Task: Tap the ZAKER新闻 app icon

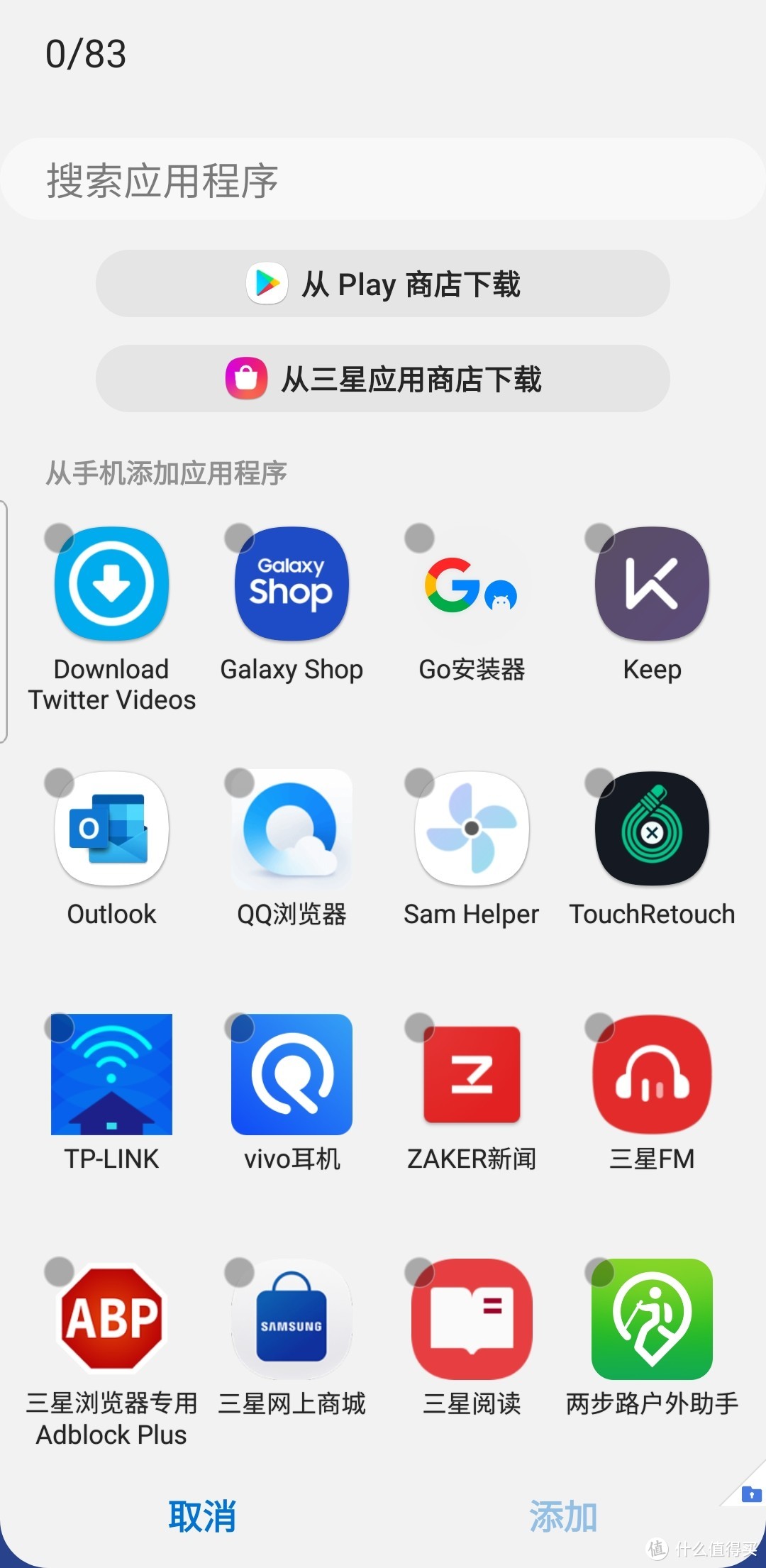Action: point(470,1073)
